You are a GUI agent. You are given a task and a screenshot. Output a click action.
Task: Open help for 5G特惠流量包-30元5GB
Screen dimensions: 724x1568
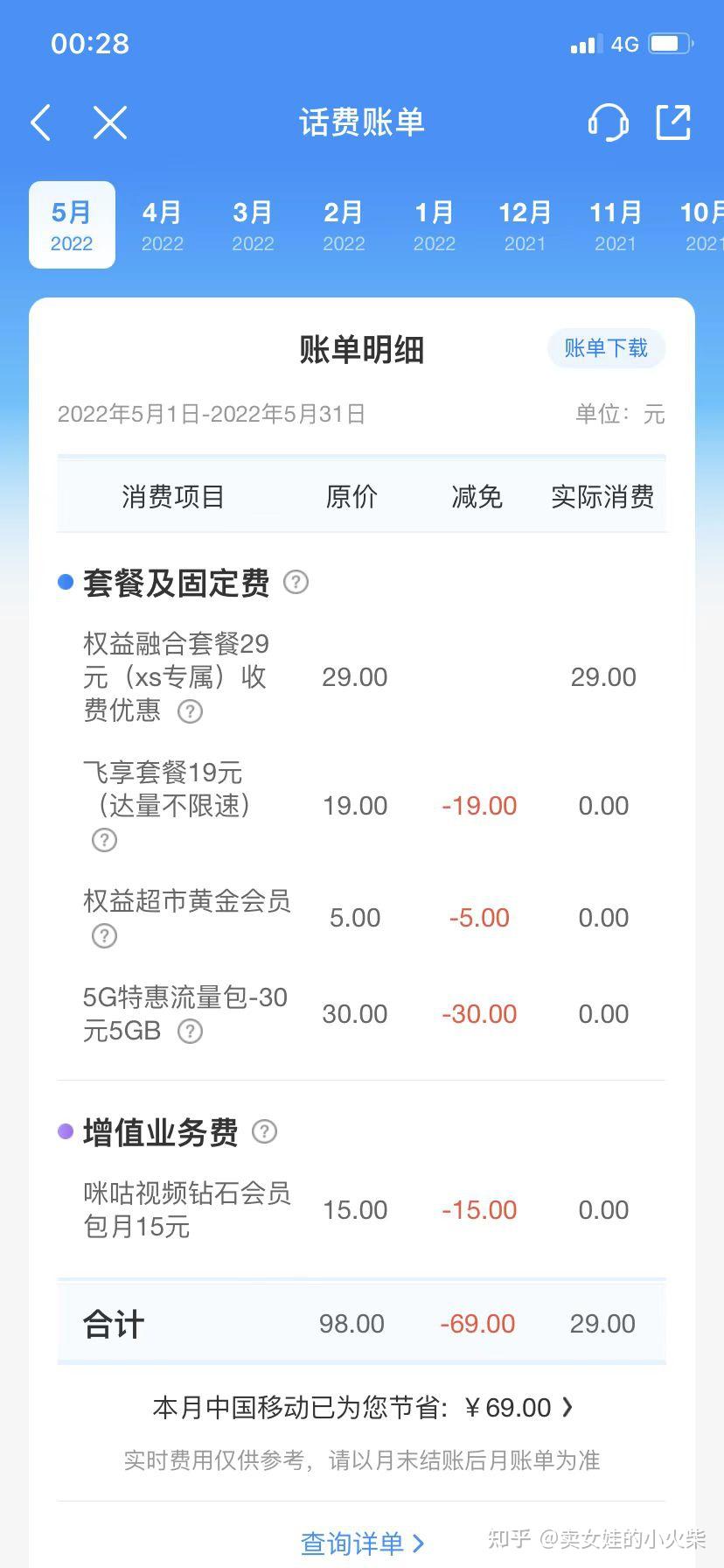pos(190,1032)
